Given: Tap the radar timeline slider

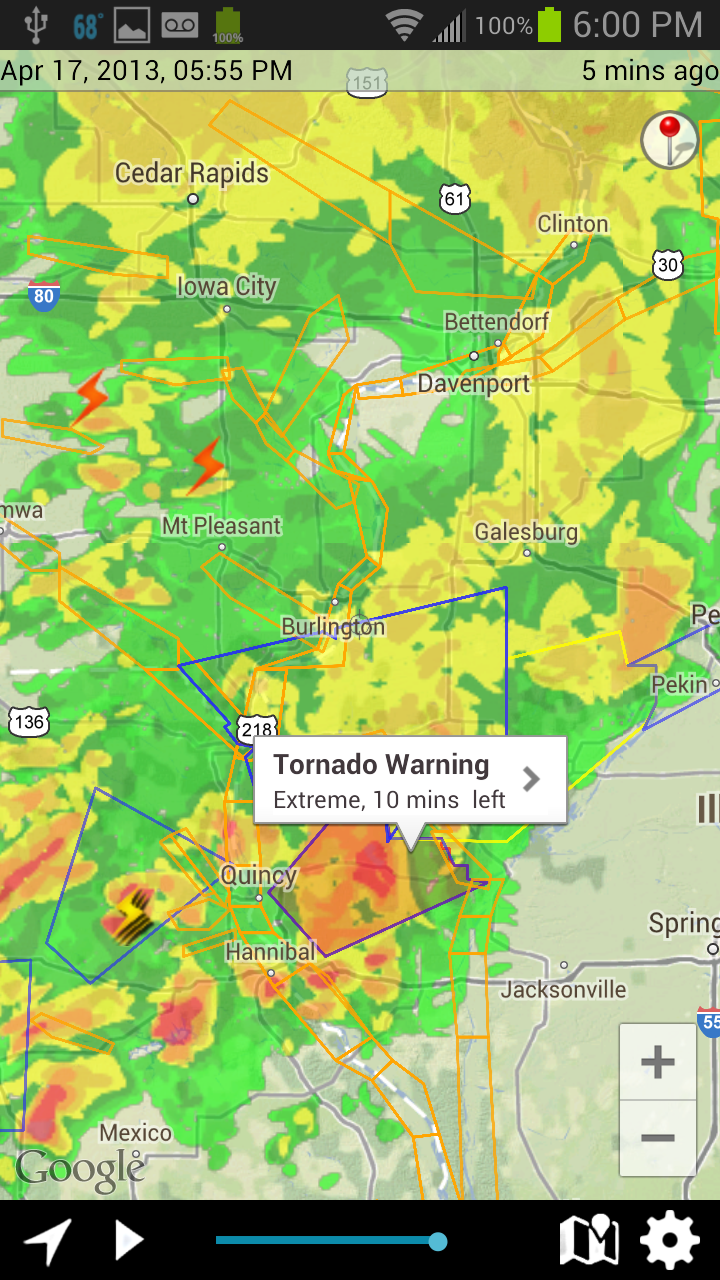Looking at the screenshot, I should coord(330,1241).
